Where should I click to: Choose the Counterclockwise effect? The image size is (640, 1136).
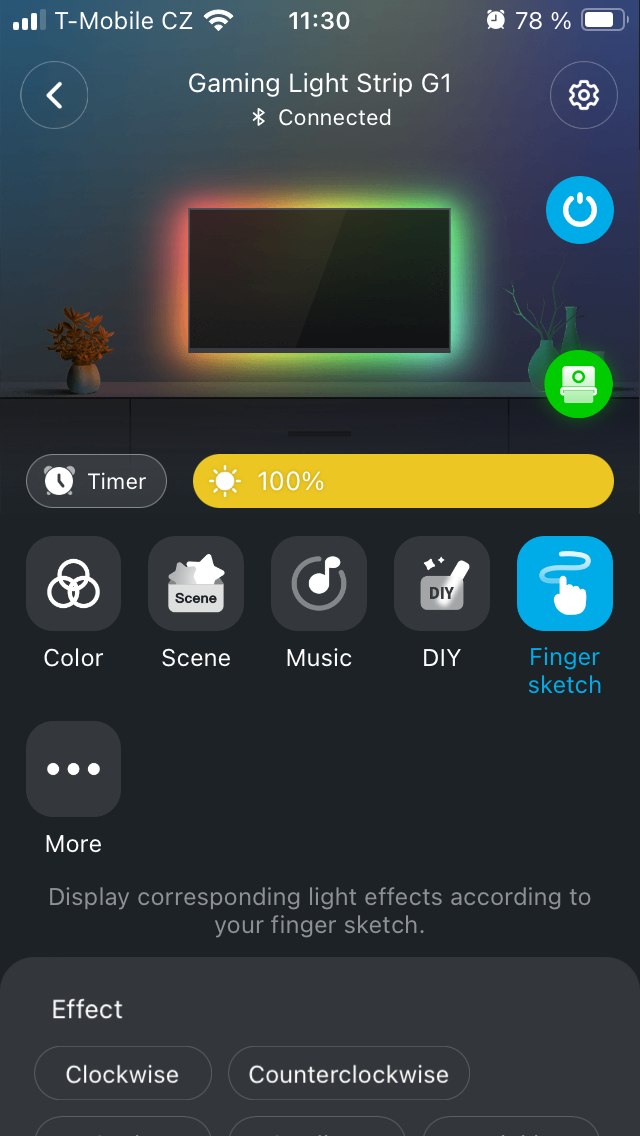click(x=348, y=1074)
